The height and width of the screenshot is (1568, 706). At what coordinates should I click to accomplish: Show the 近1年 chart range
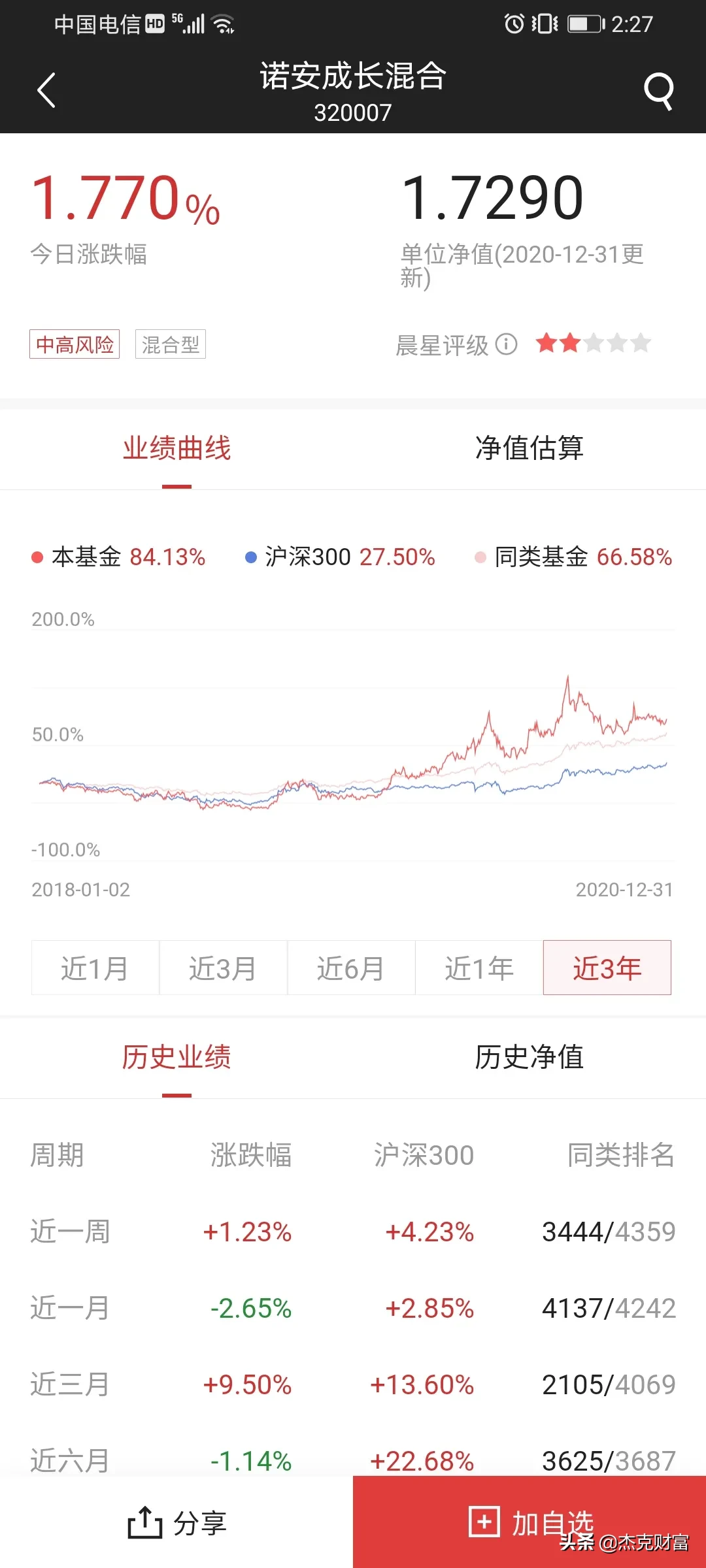tap(479, 968)
